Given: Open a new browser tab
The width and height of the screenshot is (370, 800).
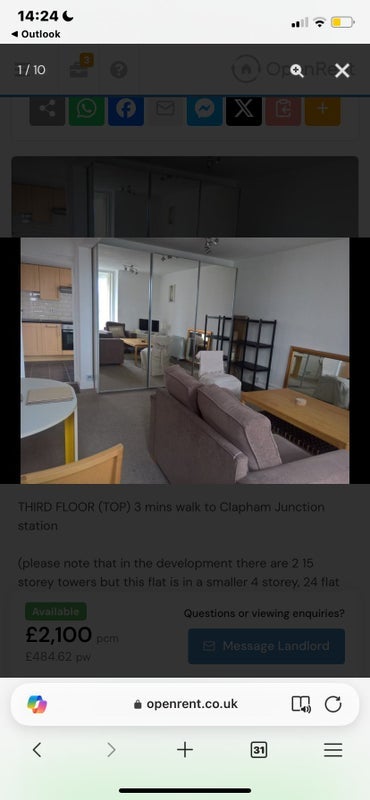Looking at the screenshot, I should click(185, 749).
